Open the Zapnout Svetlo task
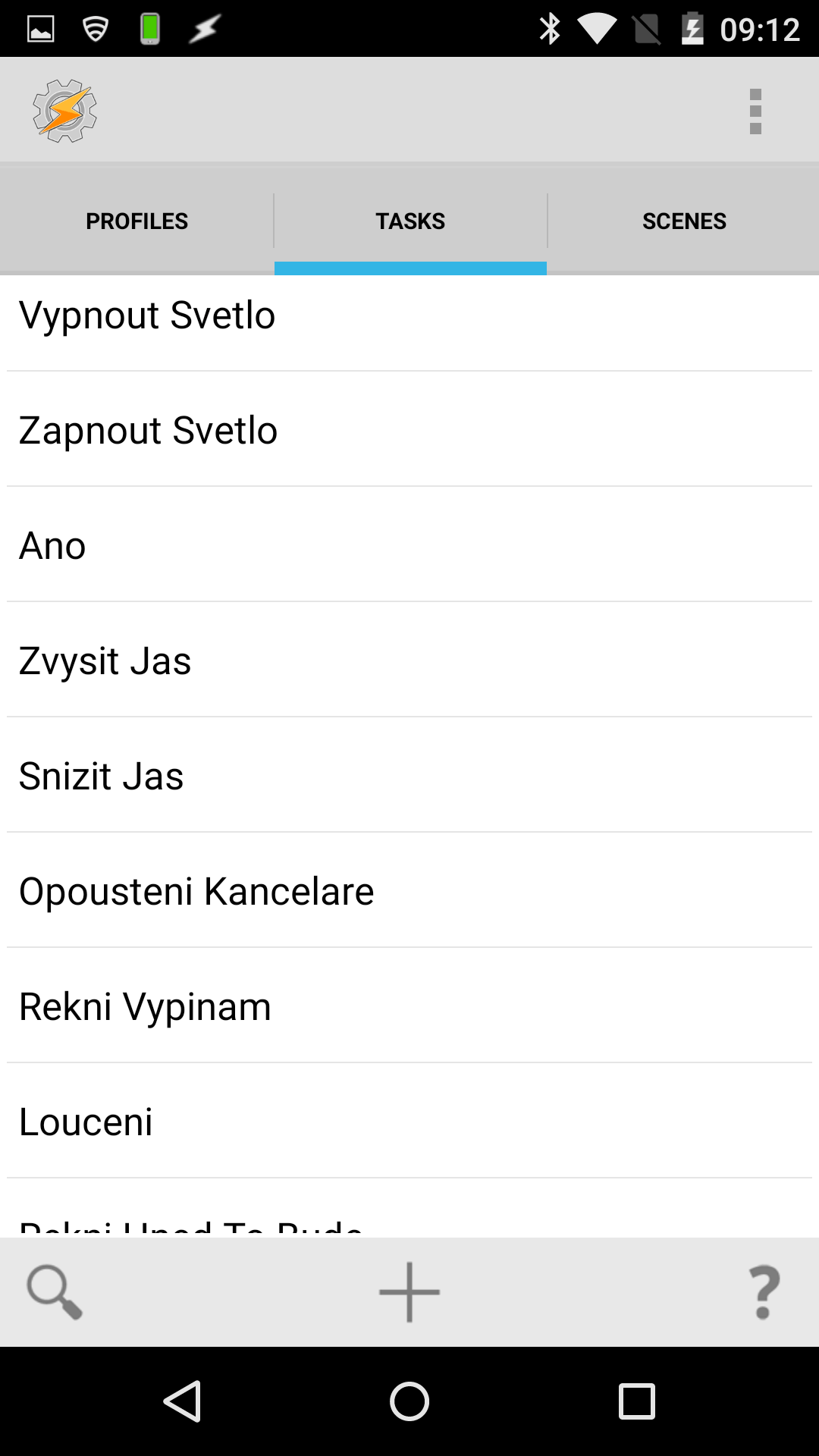Image resolution: width=819 pixels, height=1456 pixels. (409, 429)
